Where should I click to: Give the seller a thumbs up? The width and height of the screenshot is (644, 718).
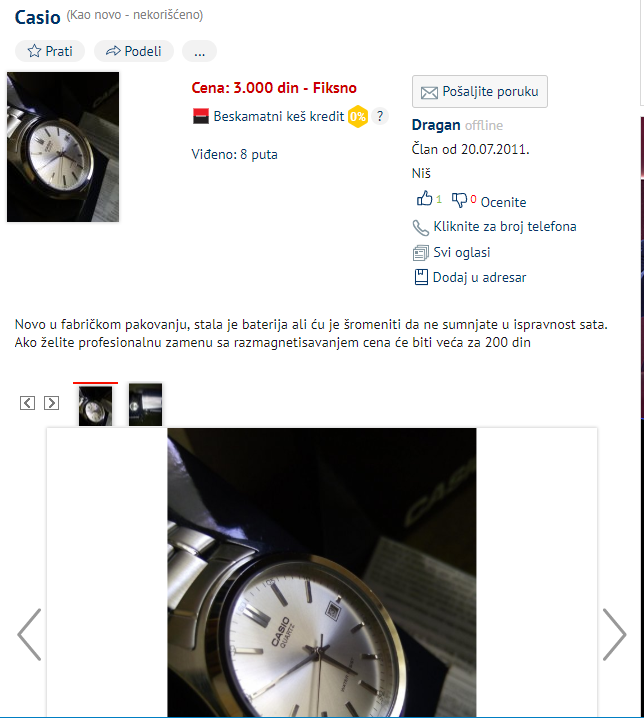coord(425,200)
